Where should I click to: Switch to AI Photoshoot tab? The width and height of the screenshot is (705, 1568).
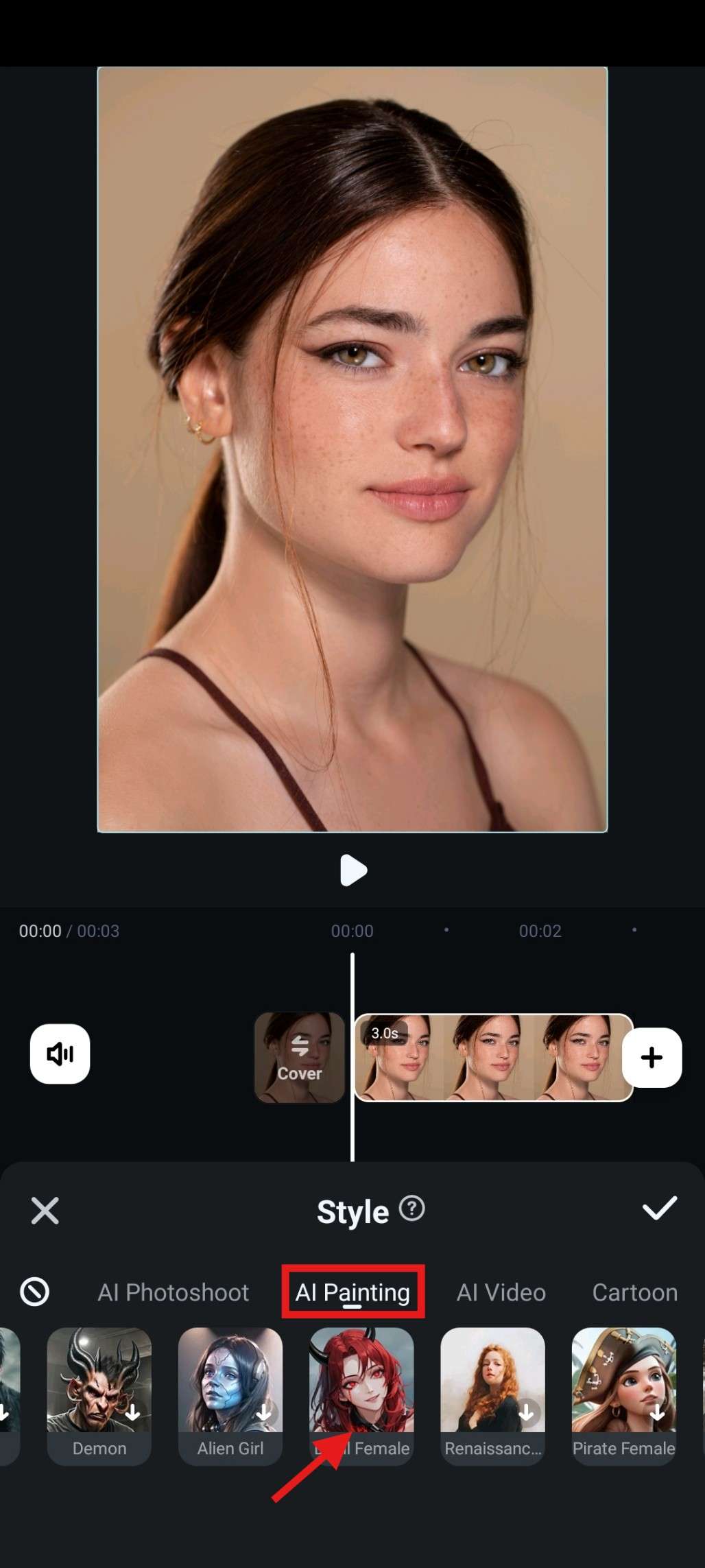[x=173, y=1292]
